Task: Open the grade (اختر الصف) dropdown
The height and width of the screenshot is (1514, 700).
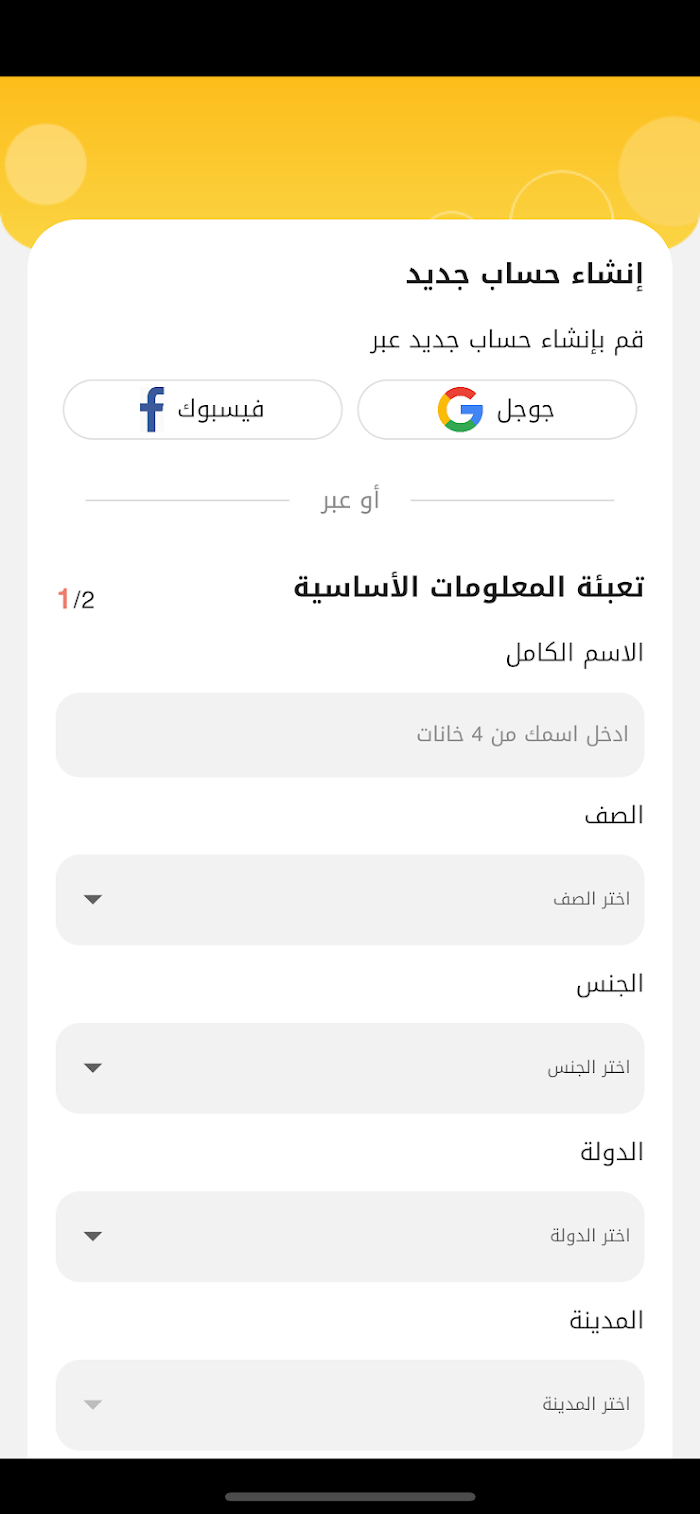Action: pyautogui.click(x=350, y=899)
